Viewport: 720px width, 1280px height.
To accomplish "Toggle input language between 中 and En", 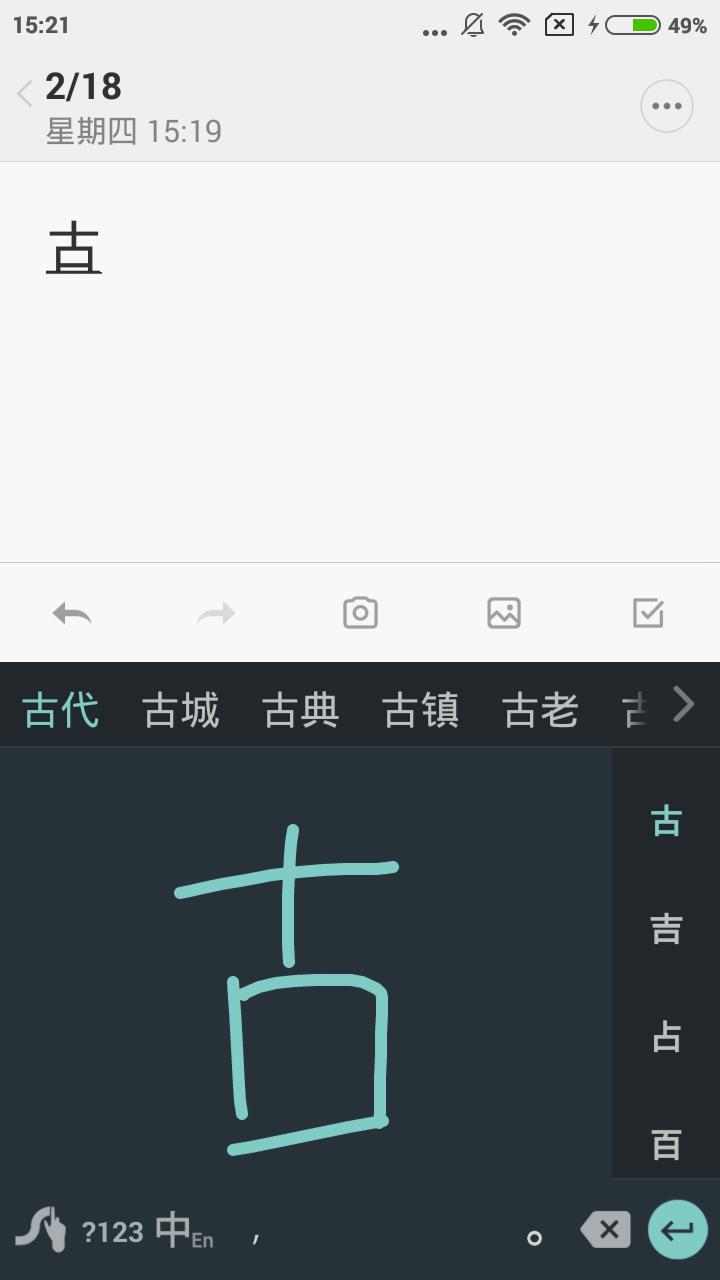I will (x=178, y=1232).
